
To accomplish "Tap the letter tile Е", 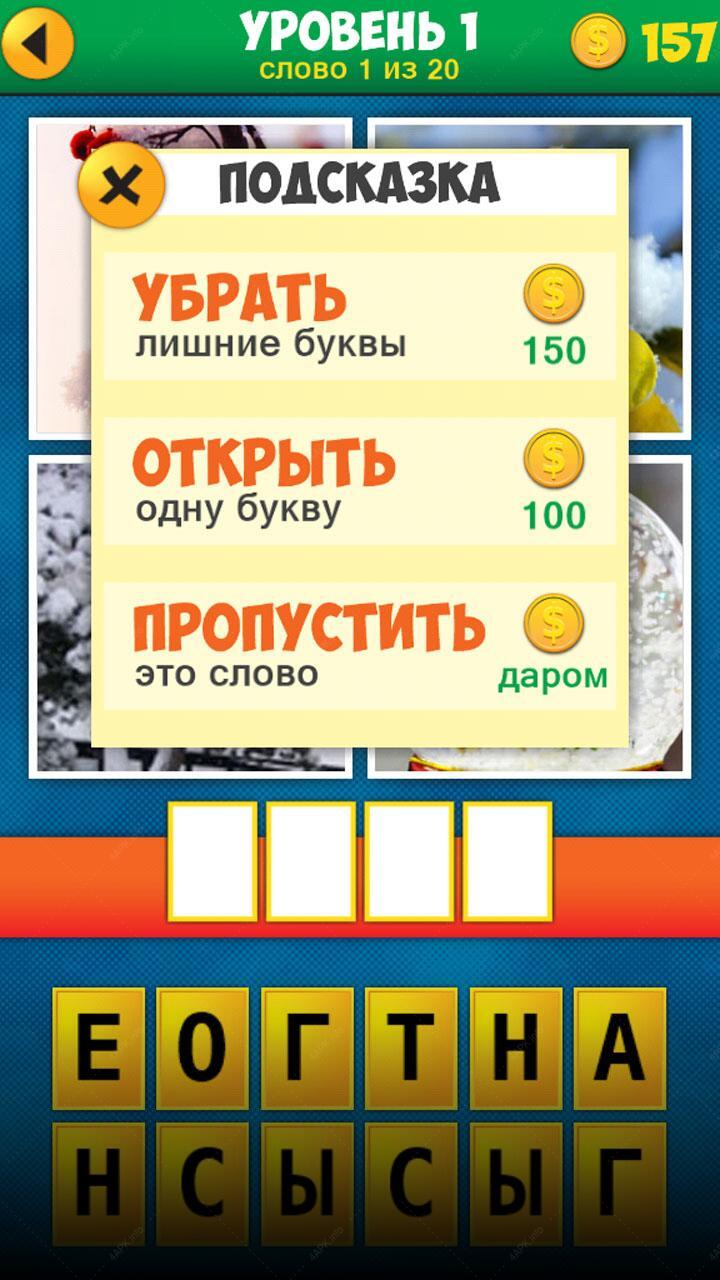I will [99, 1048].
